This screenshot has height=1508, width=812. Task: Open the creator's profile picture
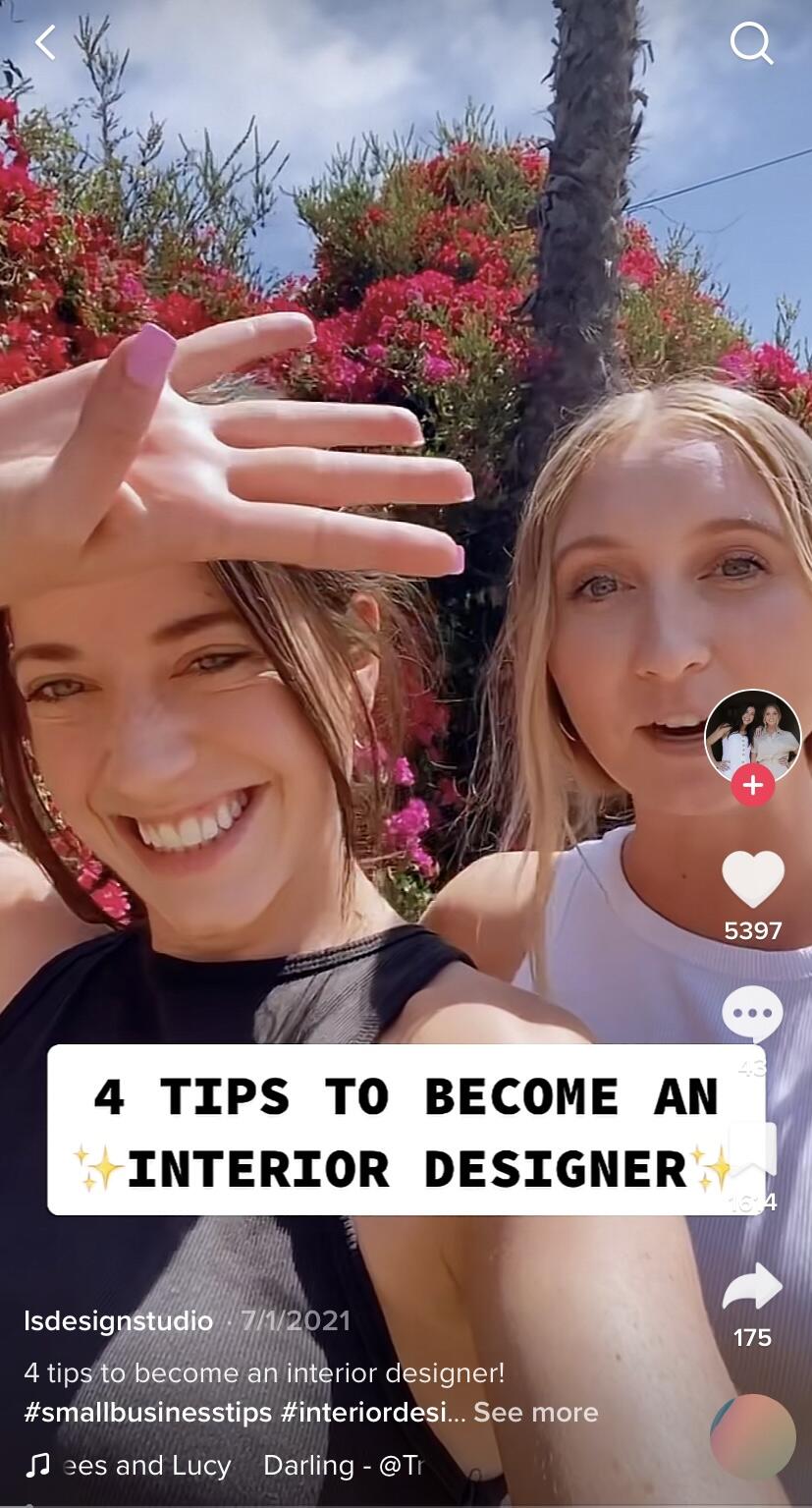tap(753, 737)
